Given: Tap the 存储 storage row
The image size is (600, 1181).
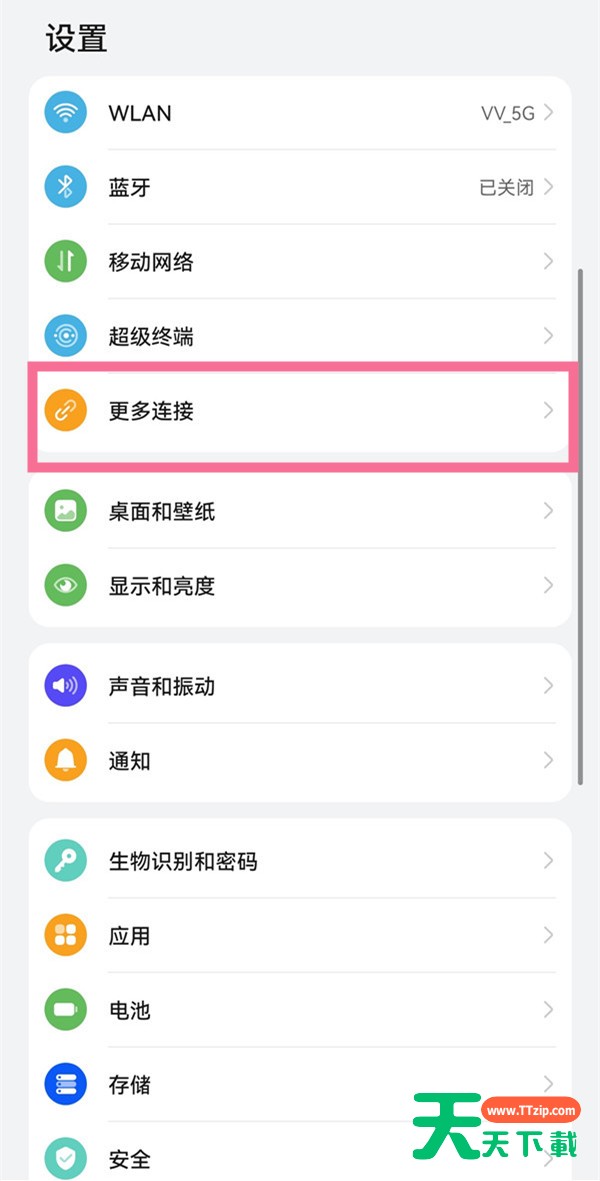Looking at the screenshot, I should 250,1084.
